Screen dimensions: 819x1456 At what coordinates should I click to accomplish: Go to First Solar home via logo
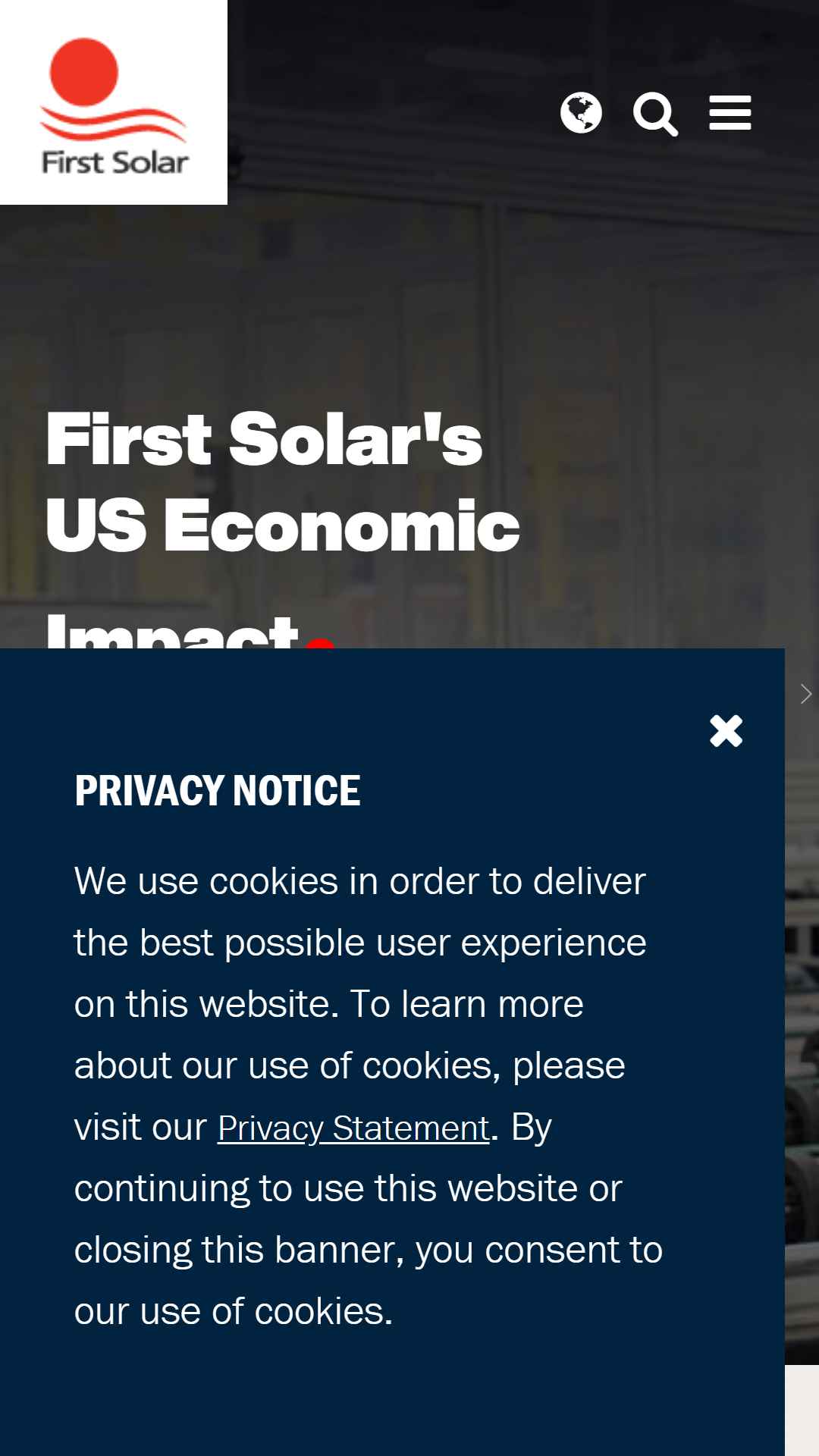(114, 102)
